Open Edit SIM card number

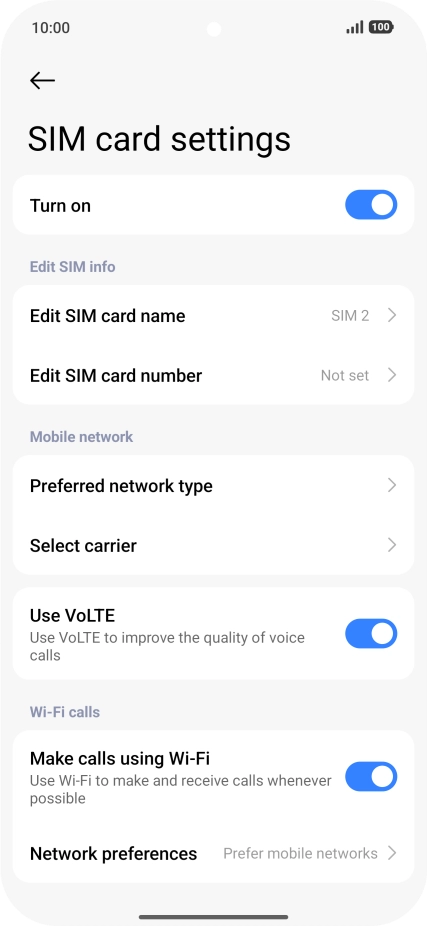(x=213, y=375)
